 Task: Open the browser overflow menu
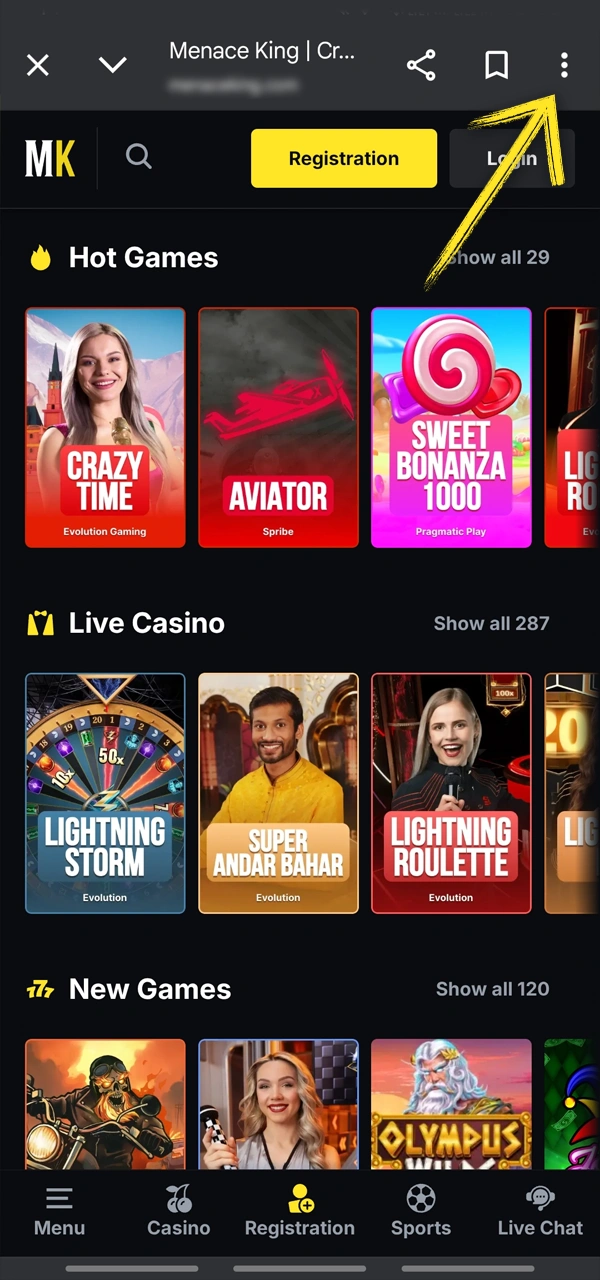pyautogui.click(x=564, y=66)
